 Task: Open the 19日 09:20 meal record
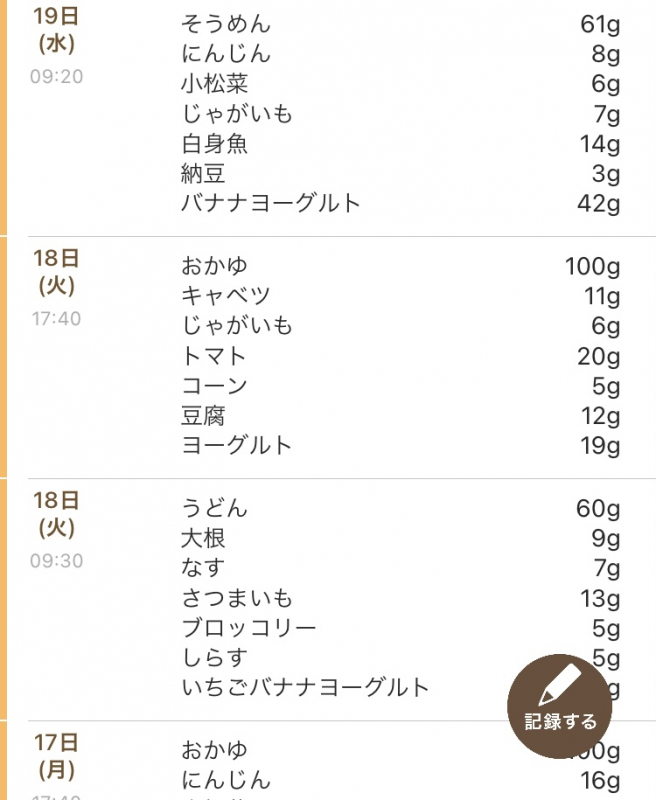pyautogui.click(x=330, y=115)
